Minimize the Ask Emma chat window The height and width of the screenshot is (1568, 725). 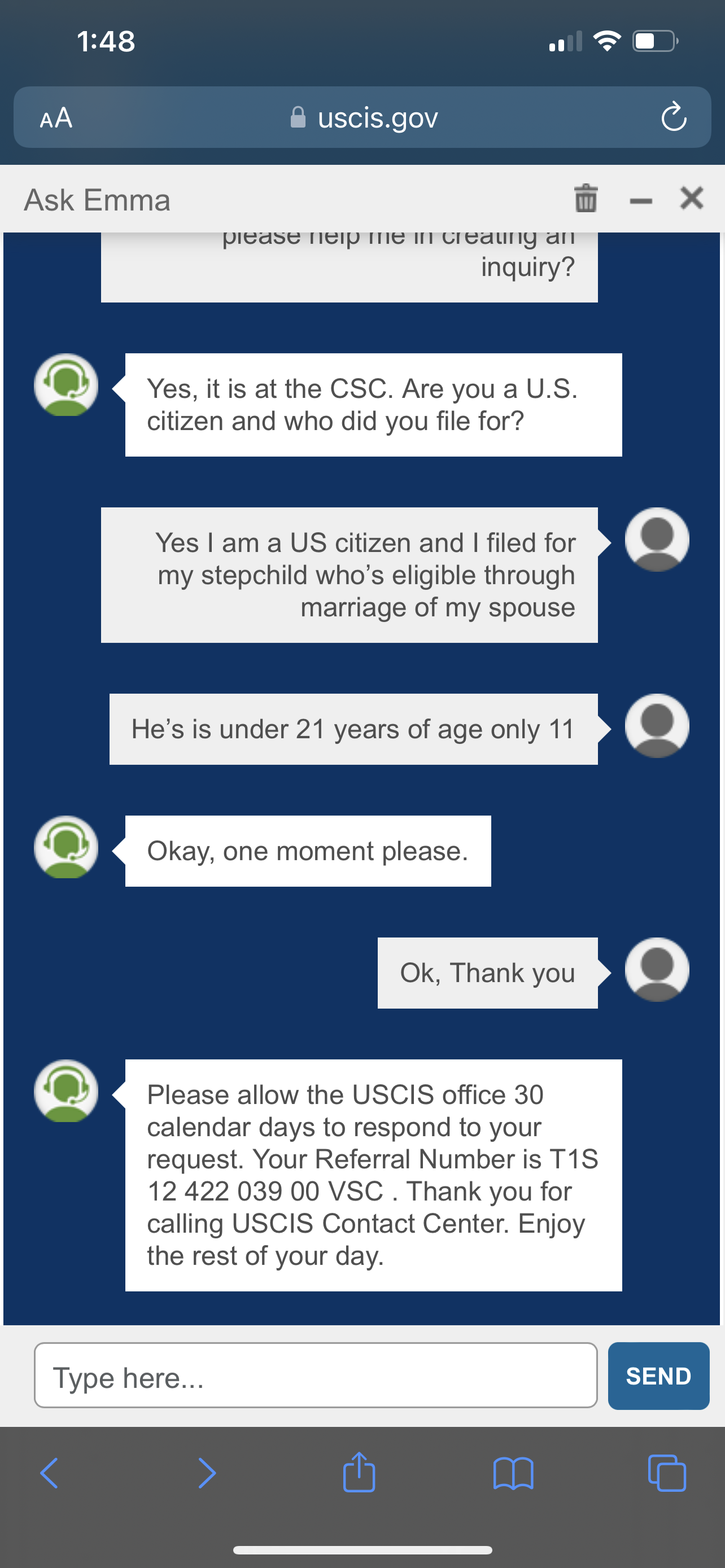pos(640,202)
